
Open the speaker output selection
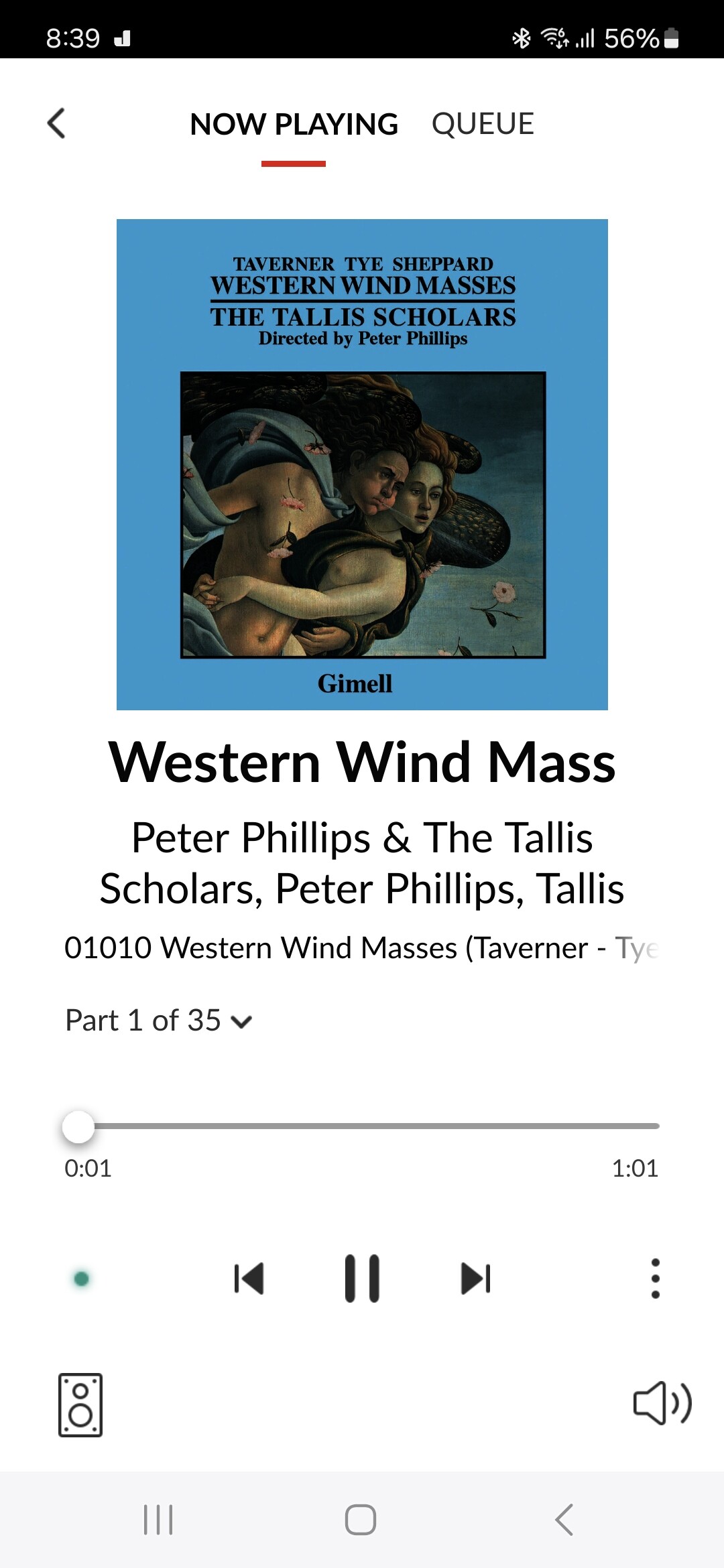[80, 1404]
